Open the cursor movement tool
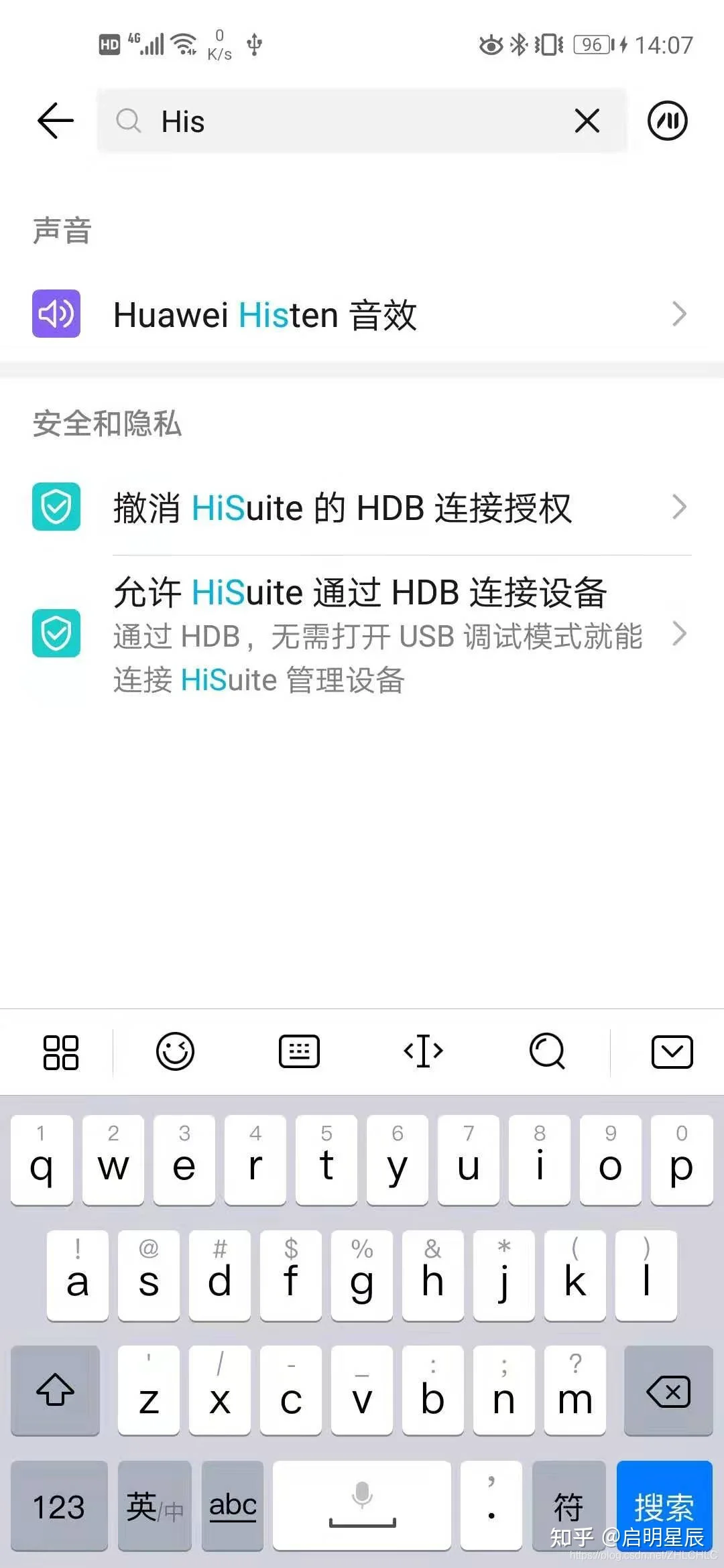The width and height of the screenshot is (724, 1568). click(423, 1051)
